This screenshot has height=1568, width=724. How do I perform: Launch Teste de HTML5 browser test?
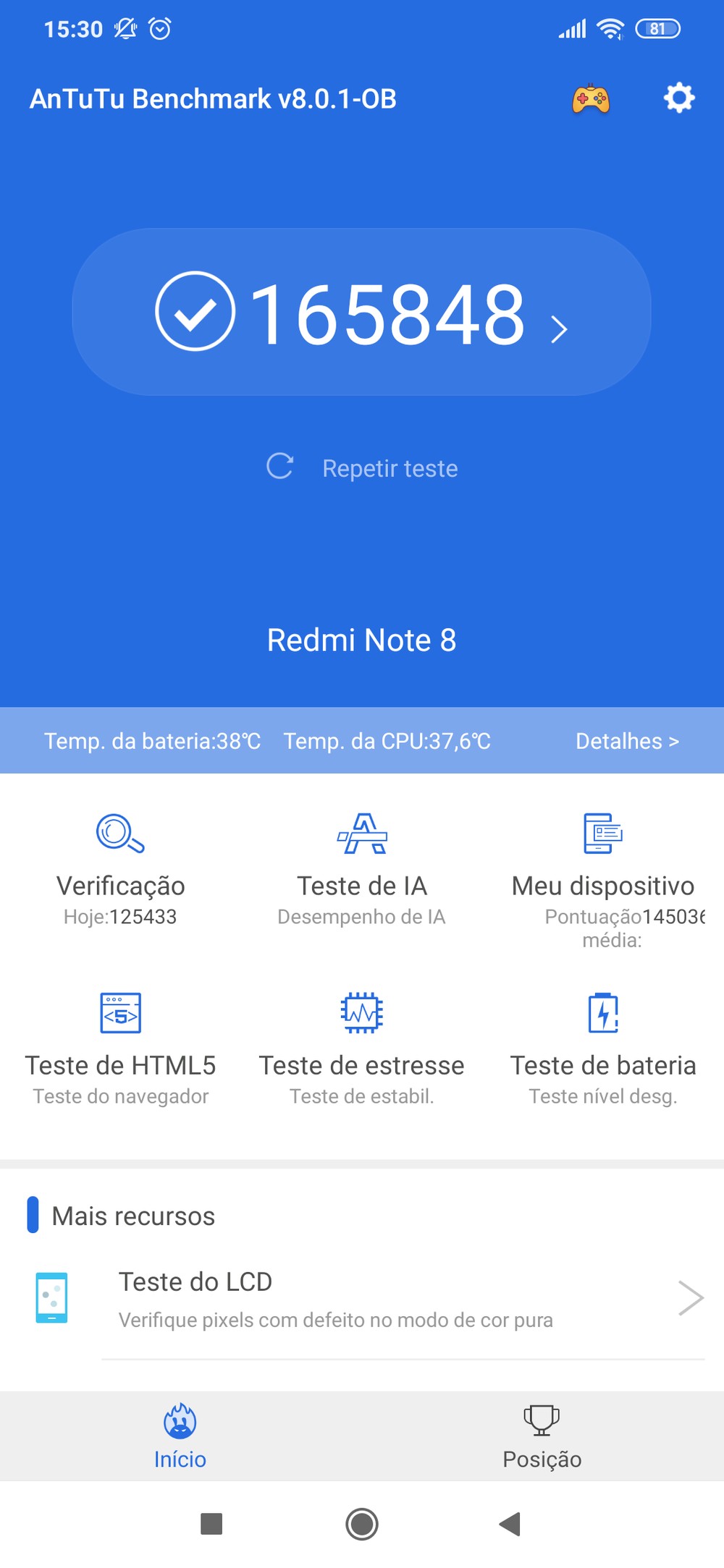pyautogui.click(x=121, y=1048)
